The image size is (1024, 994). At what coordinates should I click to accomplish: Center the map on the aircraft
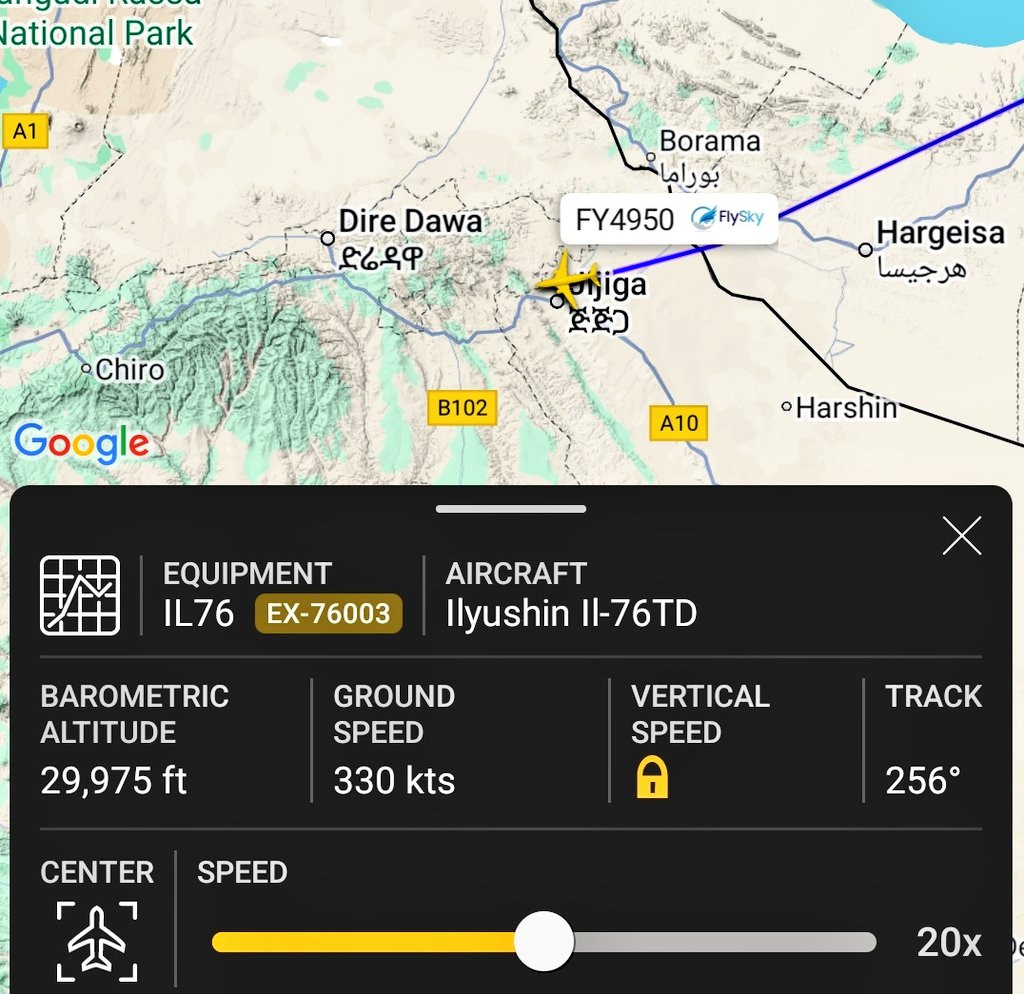pyautogui.click(x=96, y=941)
